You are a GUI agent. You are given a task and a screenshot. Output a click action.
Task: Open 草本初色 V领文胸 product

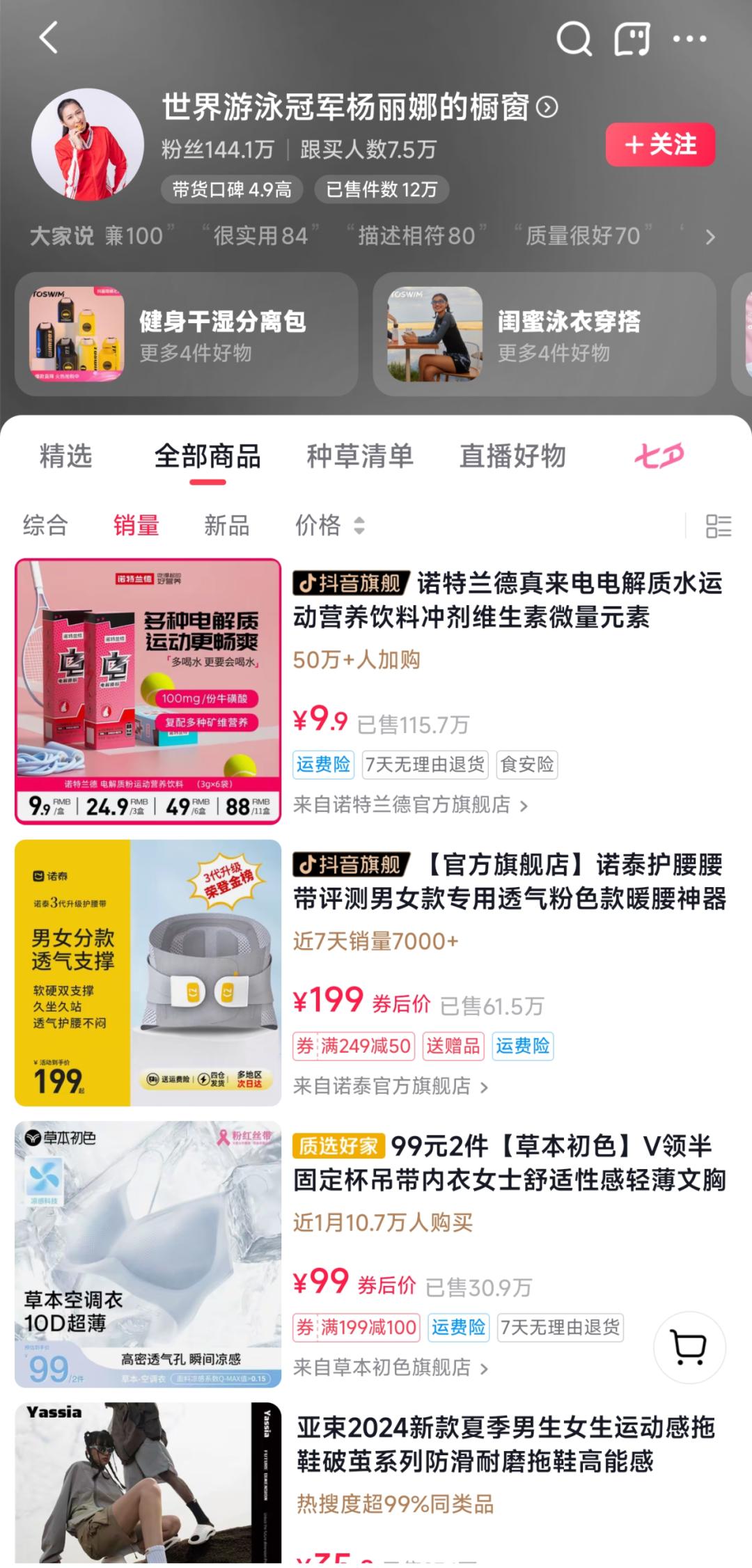click(x=508, y=1163)
